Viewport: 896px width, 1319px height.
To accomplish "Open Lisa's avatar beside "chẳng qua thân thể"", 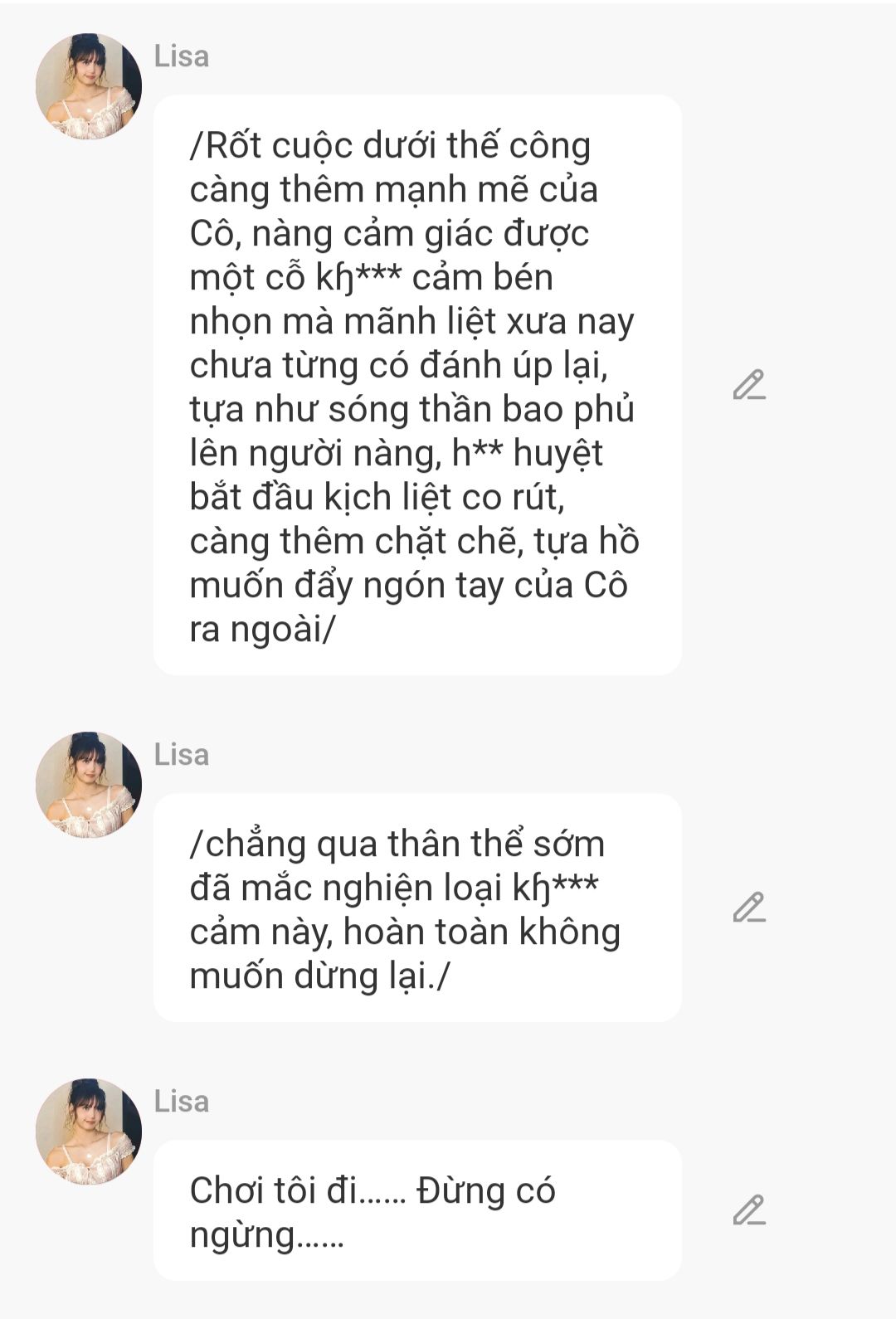I will click(89, 785).
